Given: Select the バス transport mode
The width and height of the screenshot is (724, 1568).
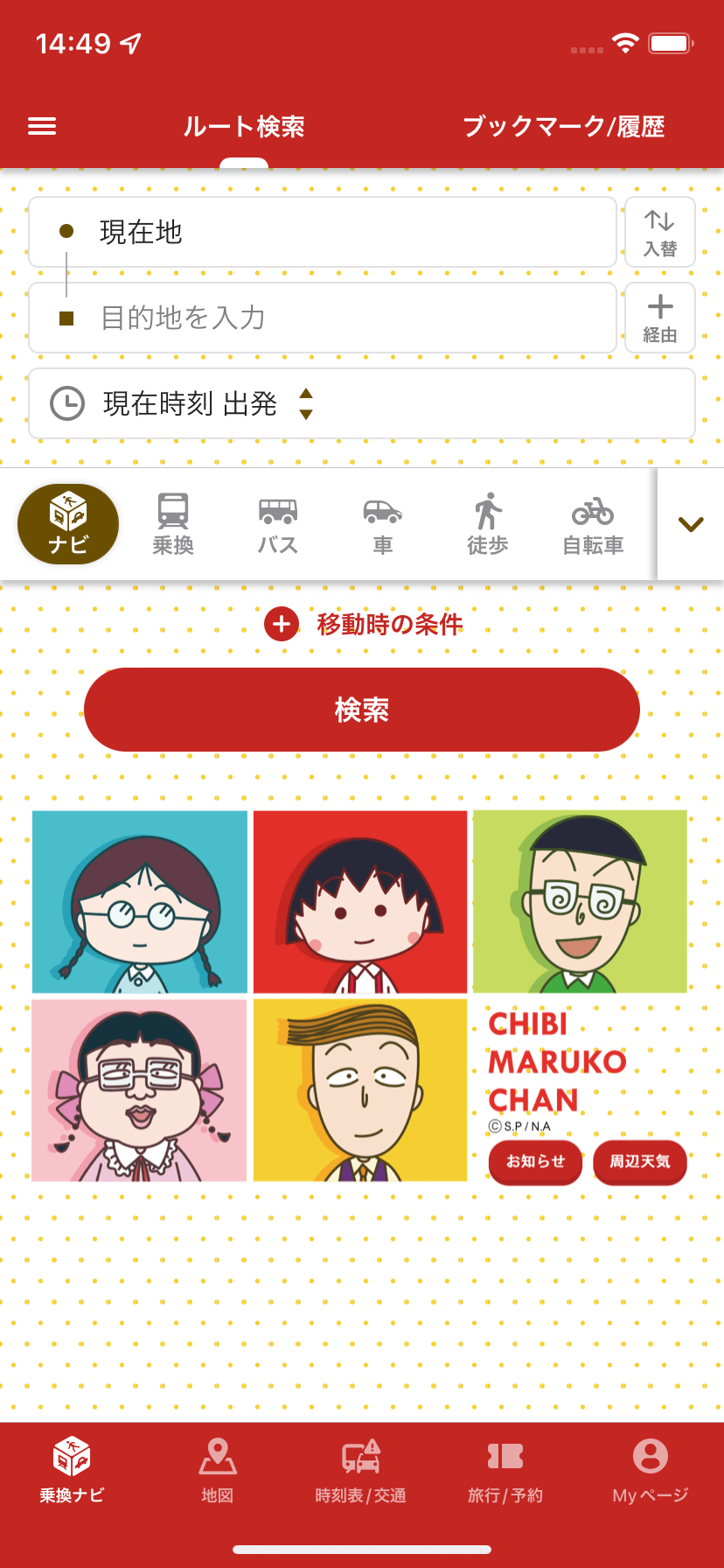Looking at the screenshot, I should [278, 524].
